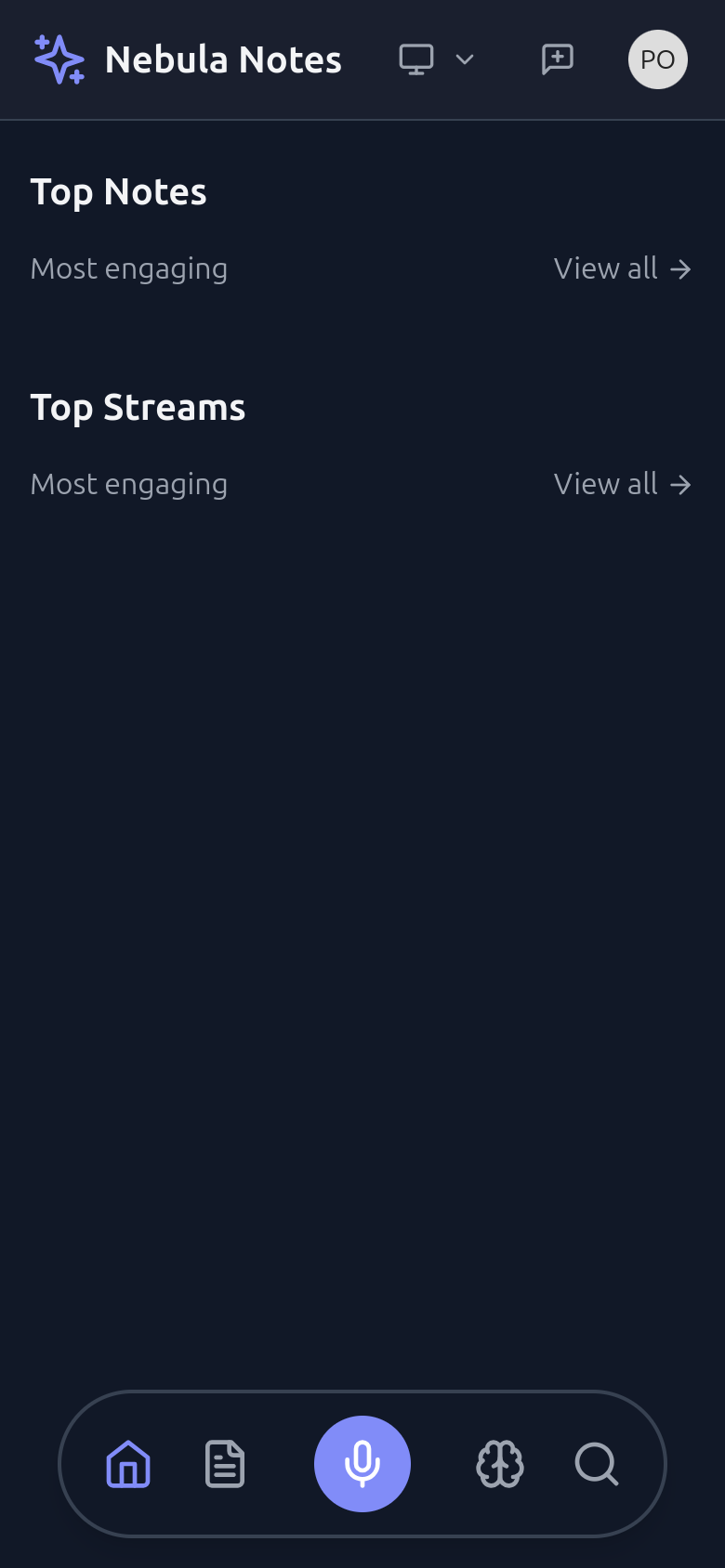Open the Search tab

pos(597,1464)
